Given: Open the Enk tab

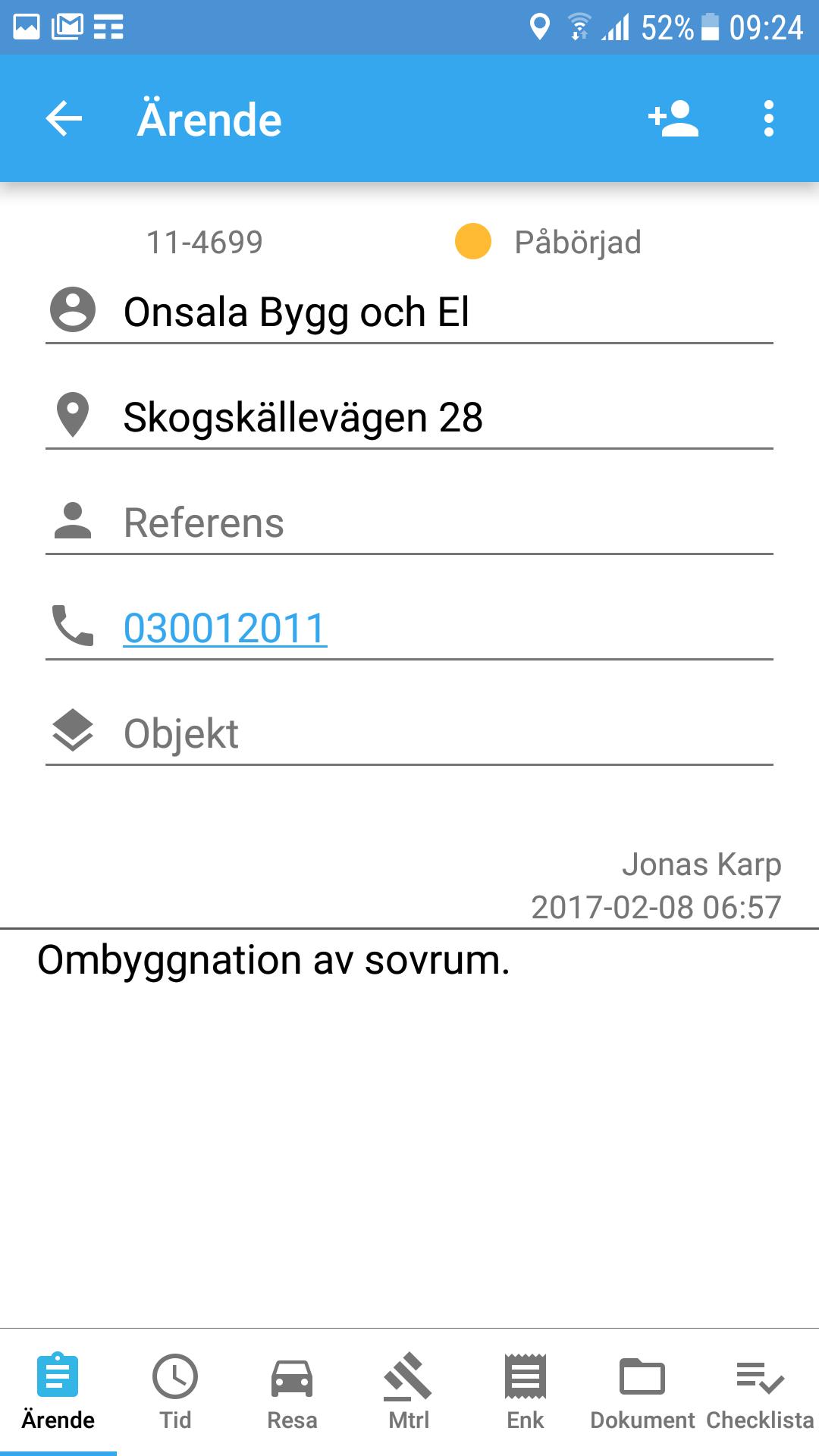Looking at the screenshot, I should click(526, 1392).
